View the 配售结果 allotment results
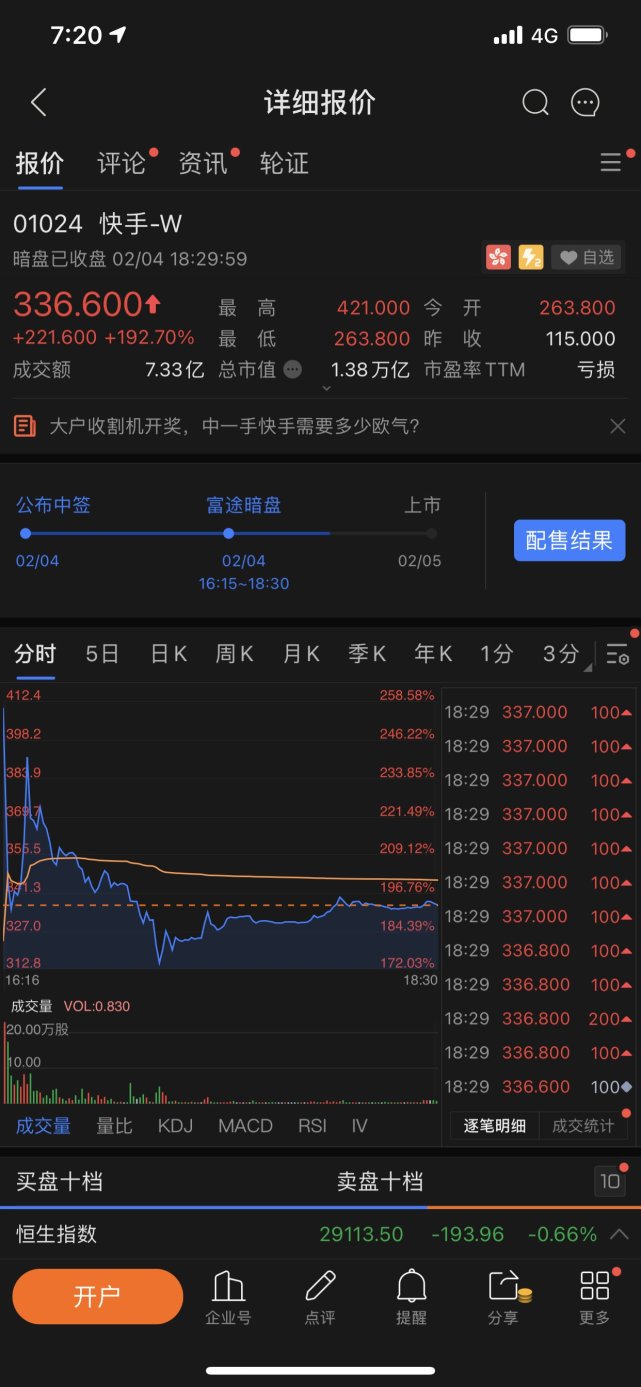641x1387 pixels. pos(569,540)
